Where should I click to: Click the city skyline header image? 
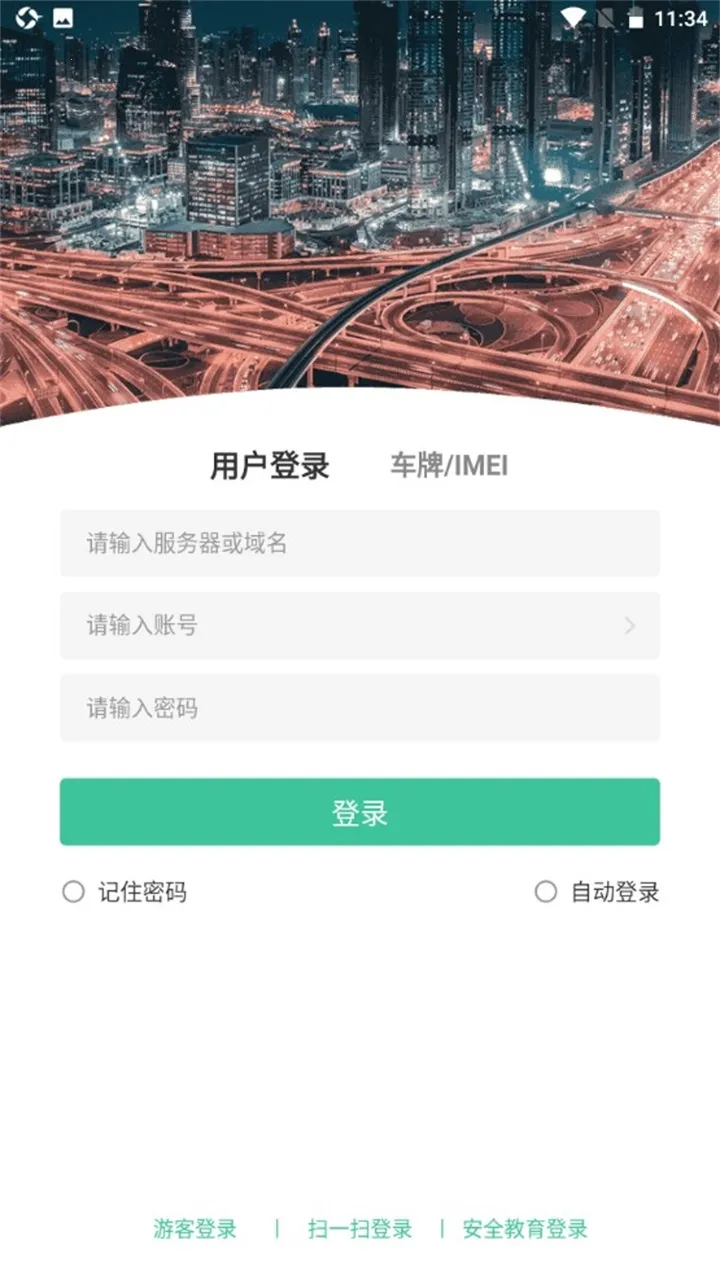pos(360,200)
